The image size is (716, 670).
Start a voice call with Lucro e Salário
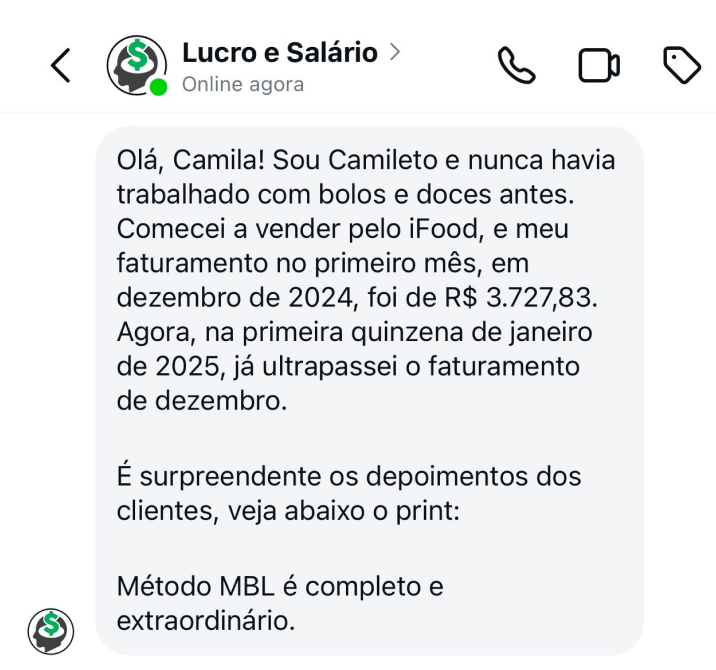pyautogui.click(x=517, y=67)
